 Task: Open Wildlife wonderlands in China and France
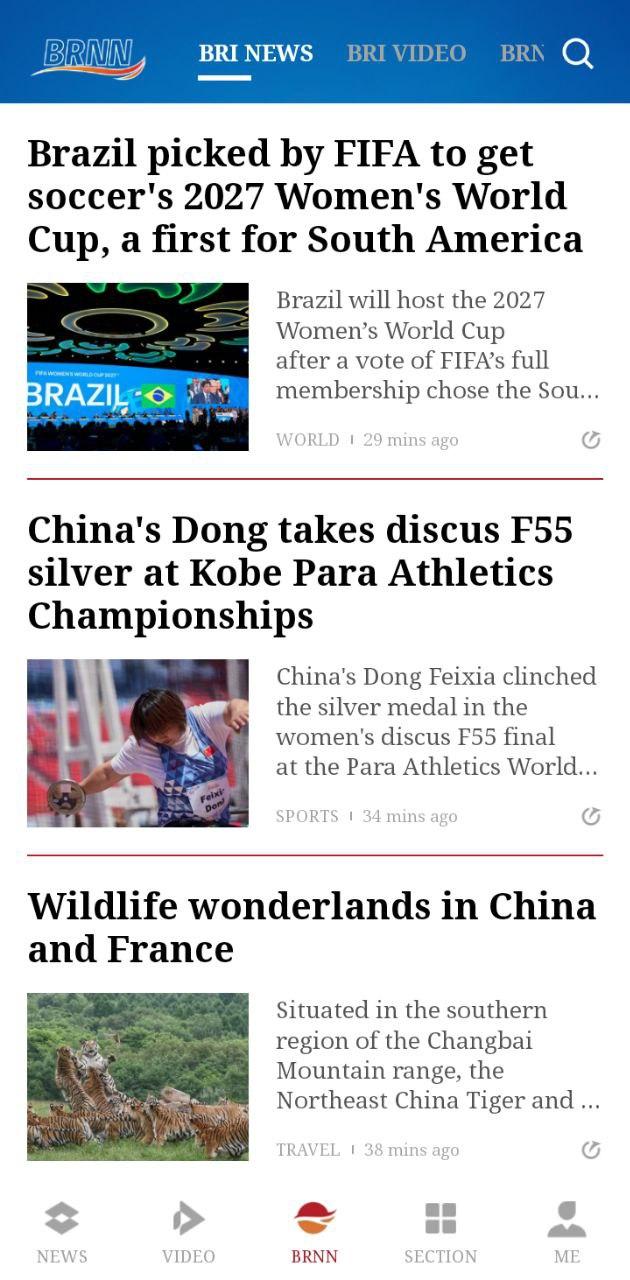point(311,927)
